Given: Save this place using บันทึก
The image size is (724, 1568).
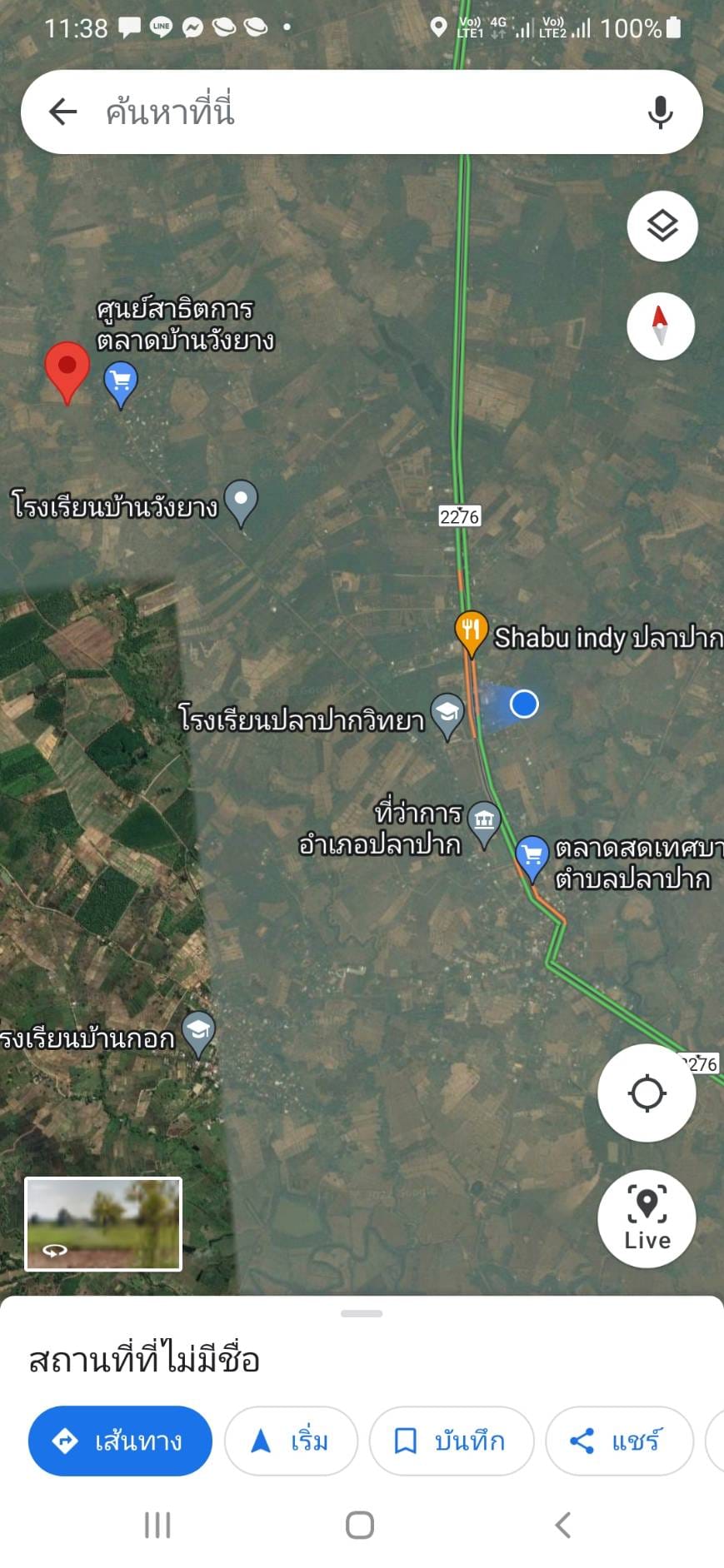Looking at the screenshot, I should (x=452, y=1441).
